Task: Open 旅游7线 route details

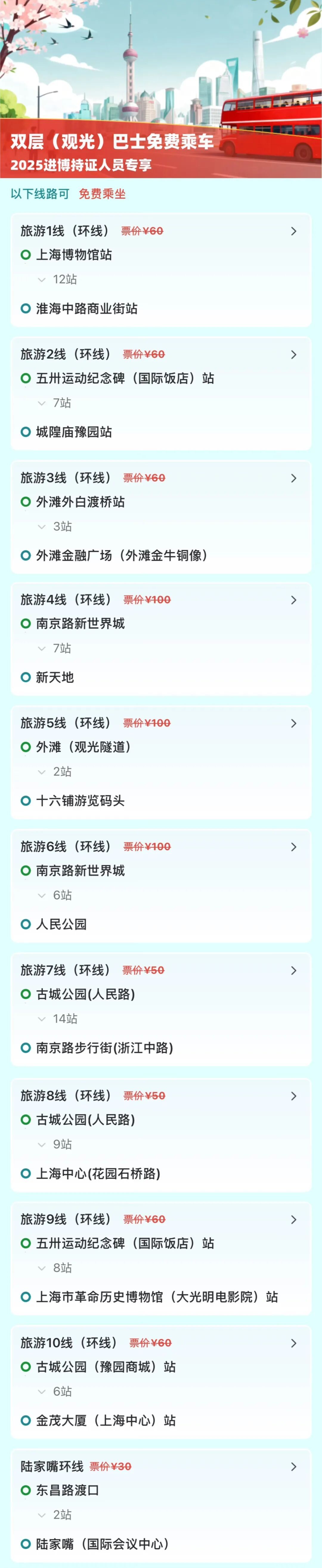Action: click(x=293, y=970)
